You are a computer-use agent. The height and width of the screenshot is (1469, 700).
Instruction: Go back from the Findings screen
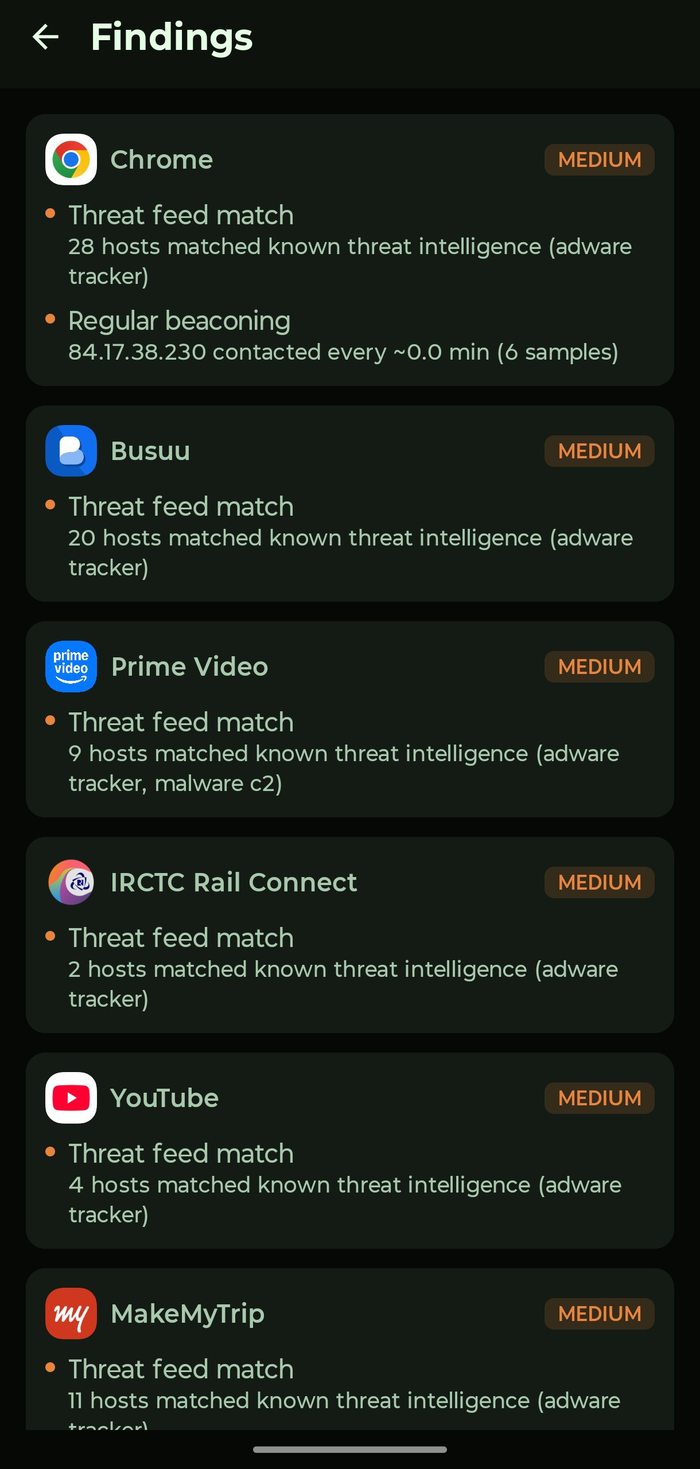tap(46, 38)
